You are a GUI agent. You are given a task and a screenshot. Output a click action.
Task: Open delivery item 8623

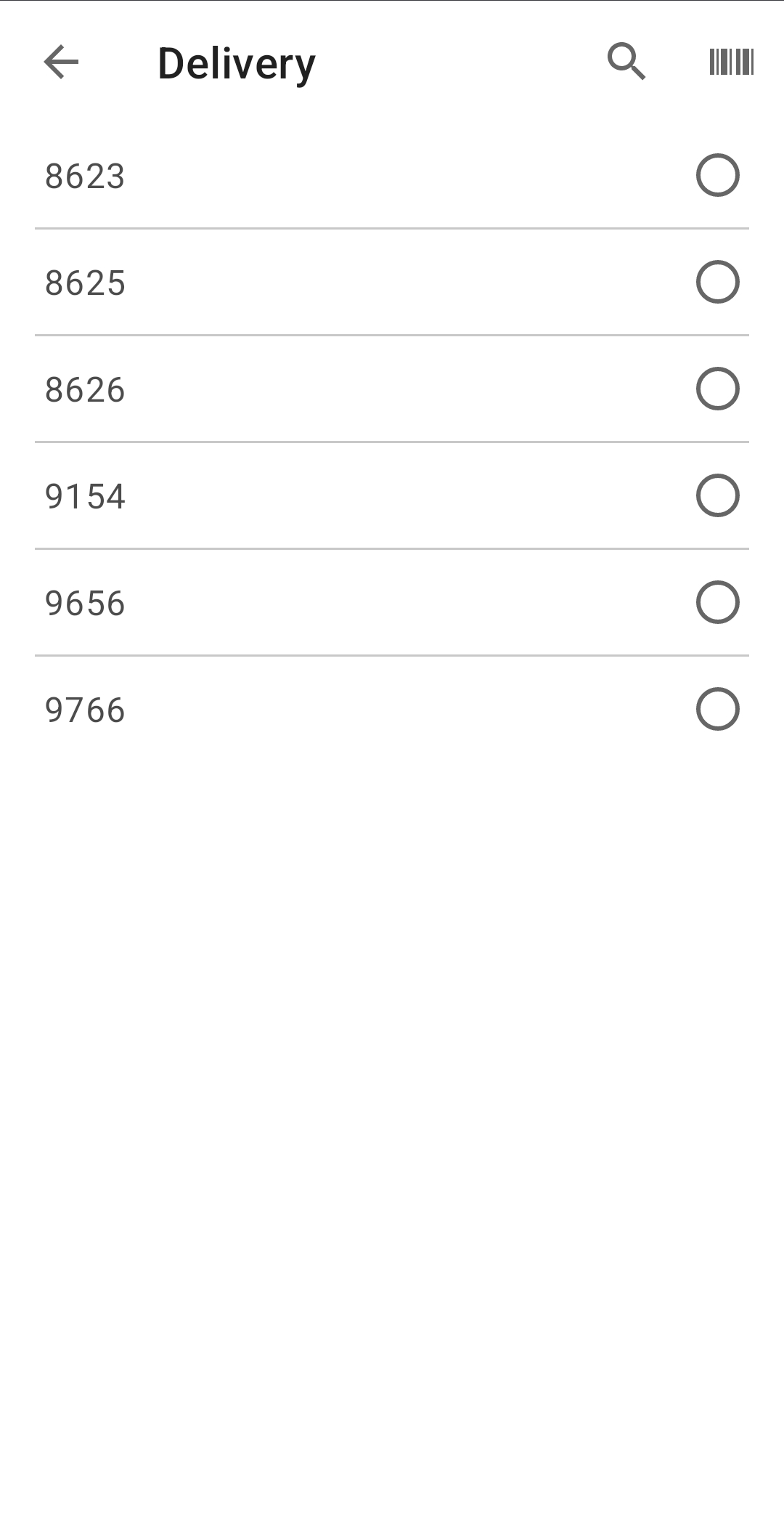290,174
